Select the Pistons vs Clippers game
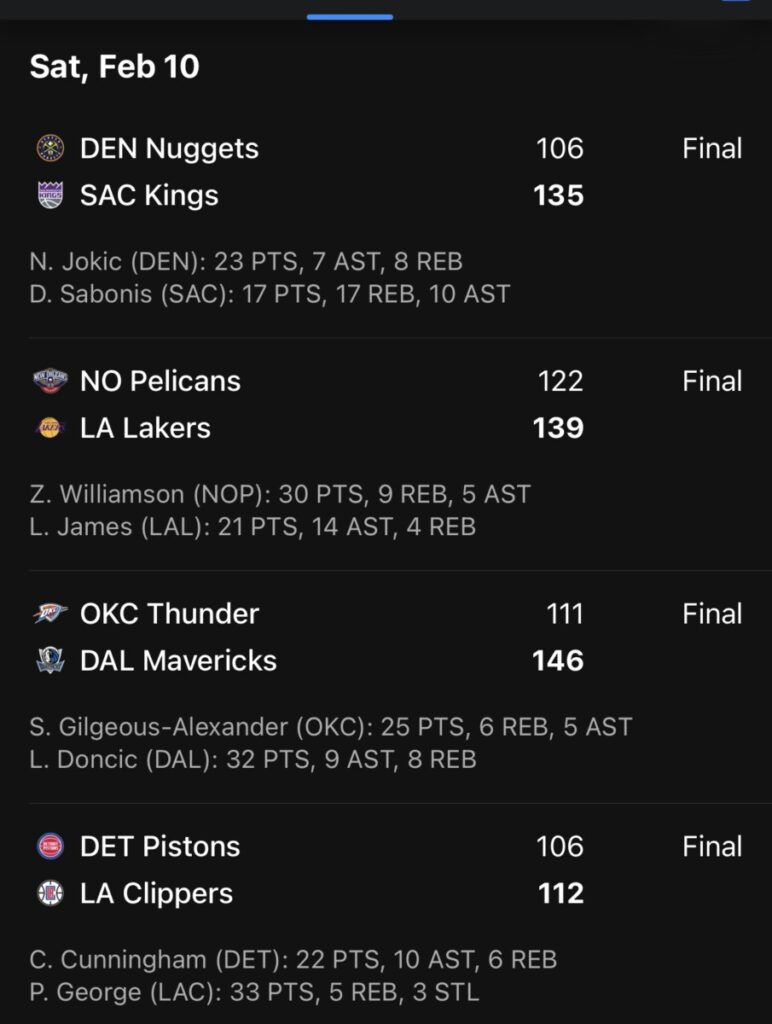Image resolution: width=772 pixels, height=1024 pixels. point(385,870)
